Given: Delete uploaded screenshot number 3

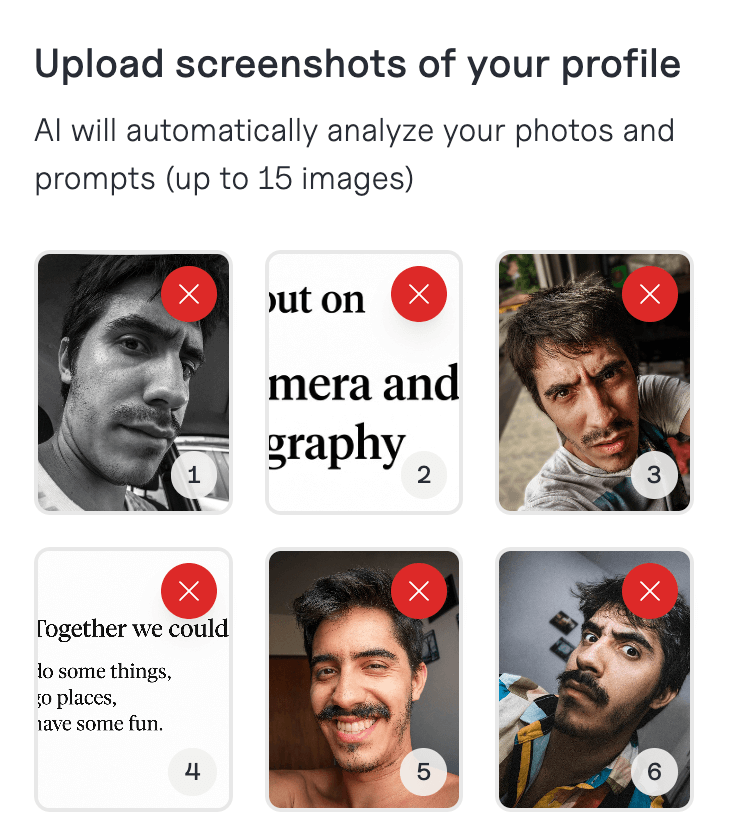Looking at the screenshot, I should point(649,294).
